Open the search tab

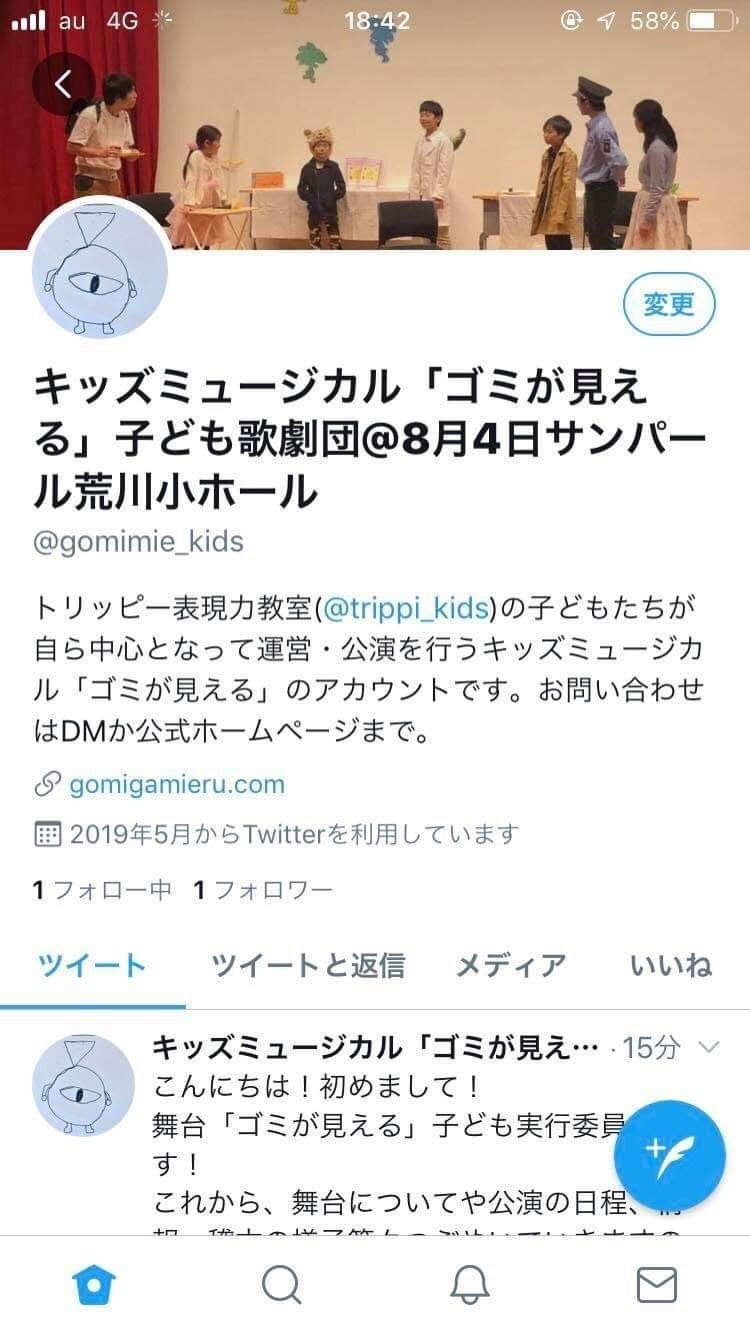pyautogui.click(x=282, y=1284)
